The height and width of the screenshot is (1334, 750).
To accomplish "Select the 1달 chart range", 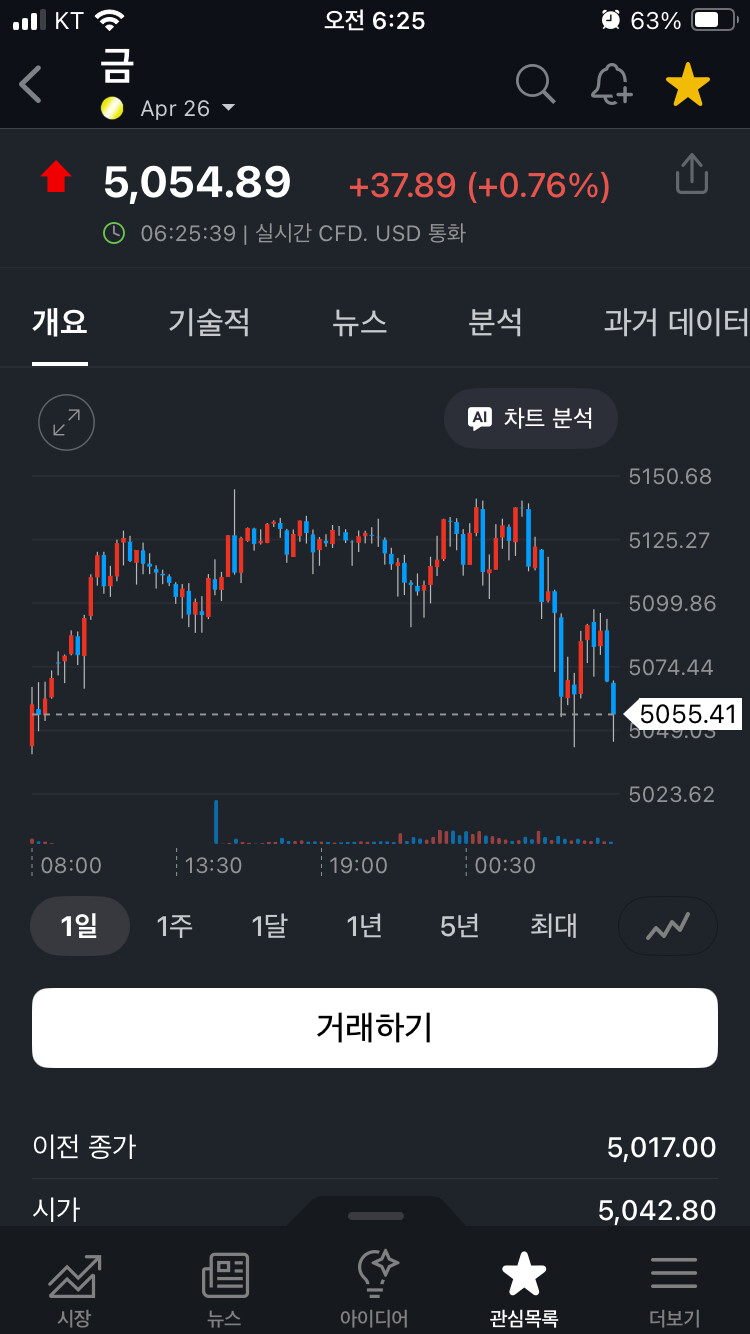I will pyautogui.click(x=269, y=926).
